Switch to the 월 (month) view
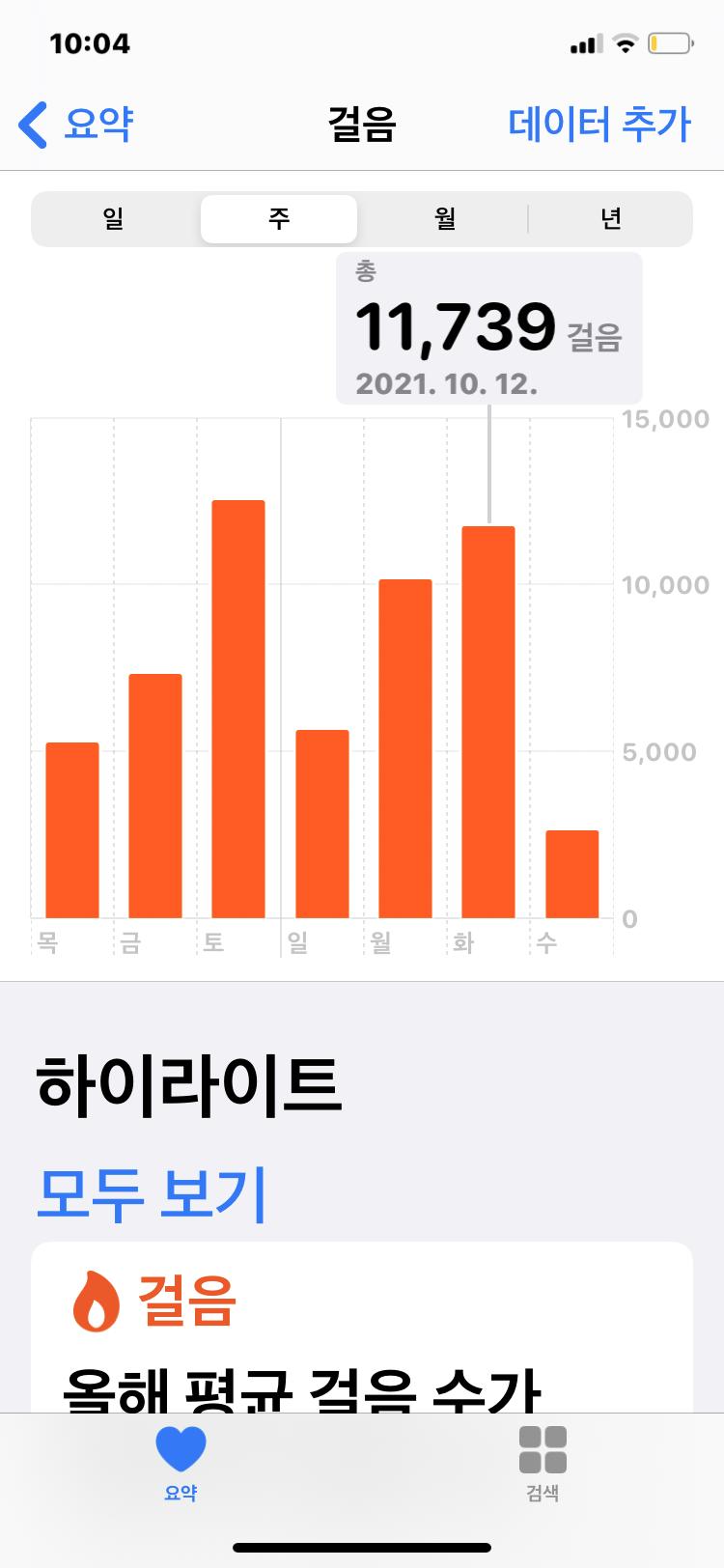This screenshot has width=724, height=1568. tap(444, 219)
